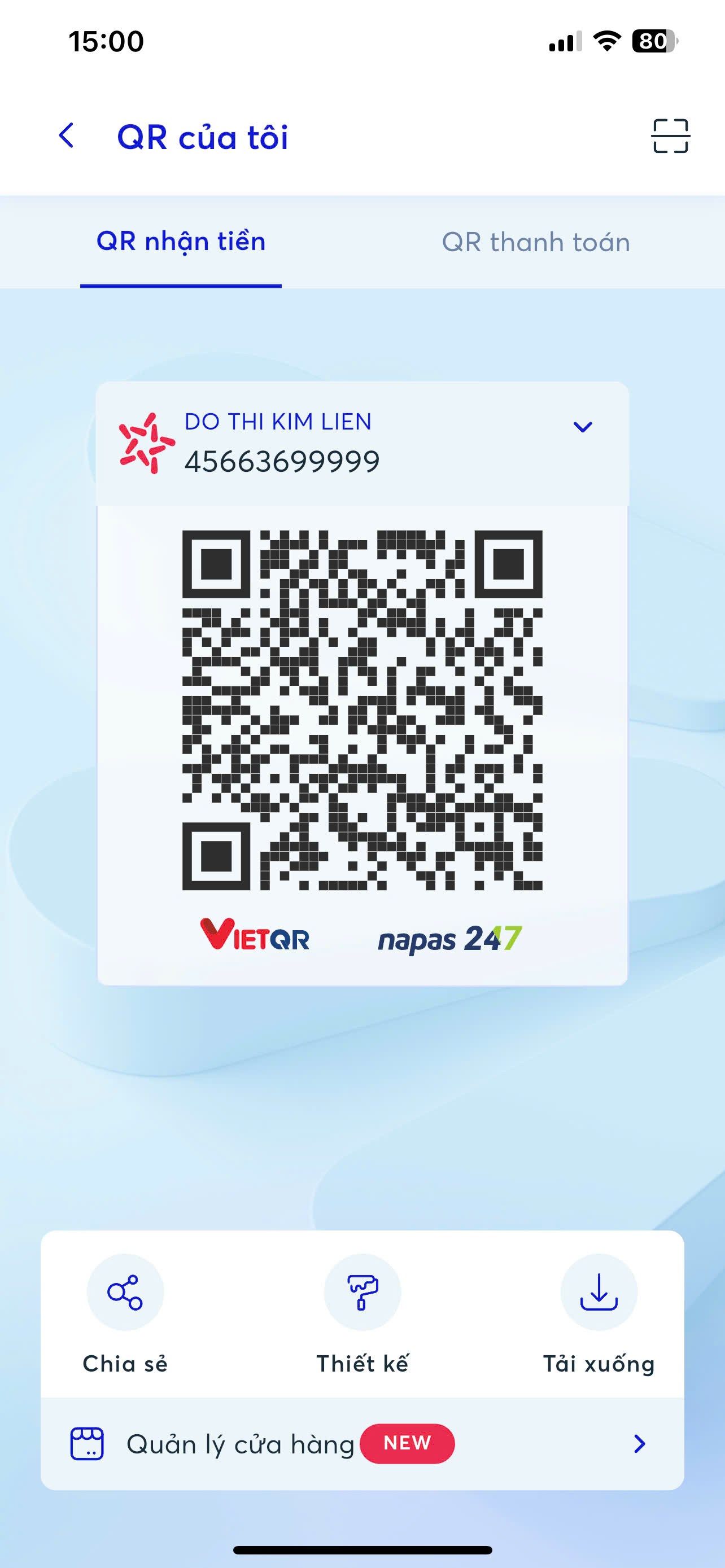This screenshot has width=725, height=1568.
Task: Switch to the QR thanh toán tab
Action: [x=536, y=242]
